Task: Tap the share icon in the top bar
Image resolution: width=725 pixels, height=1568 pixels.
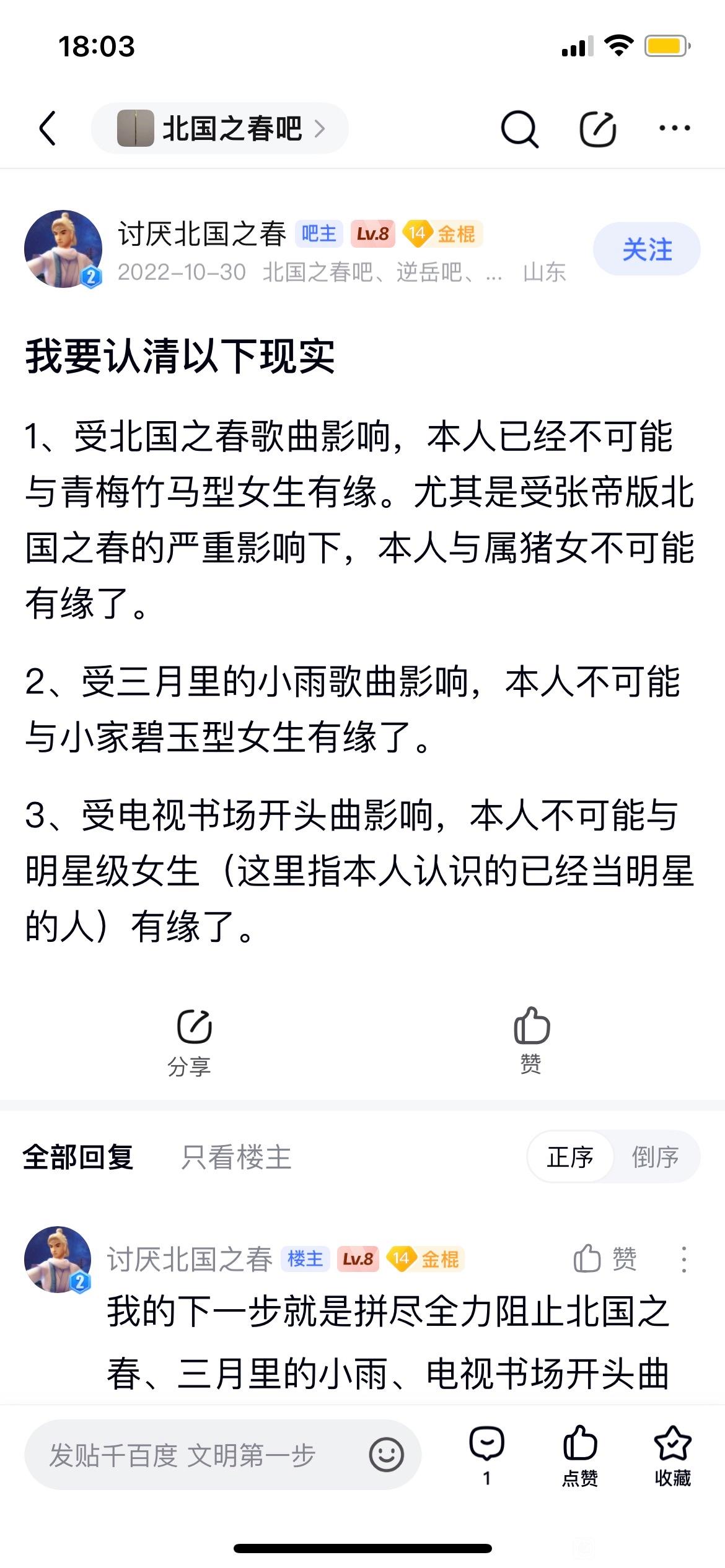Action: click(x=597, y=128)
